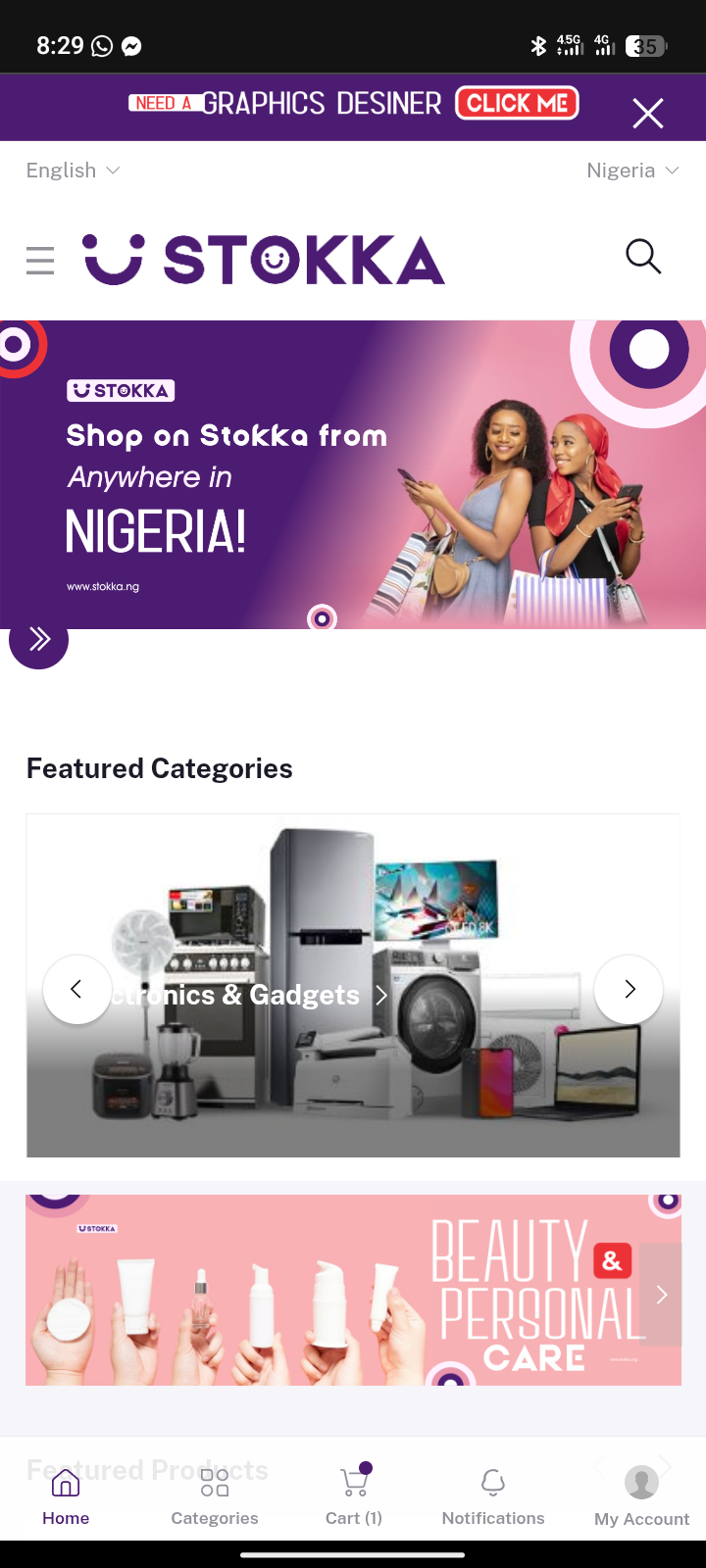The width and height of the screenshot is (706, 1568).
Task: Dismiss the graphics designer banner
Action: coord(648,113)
